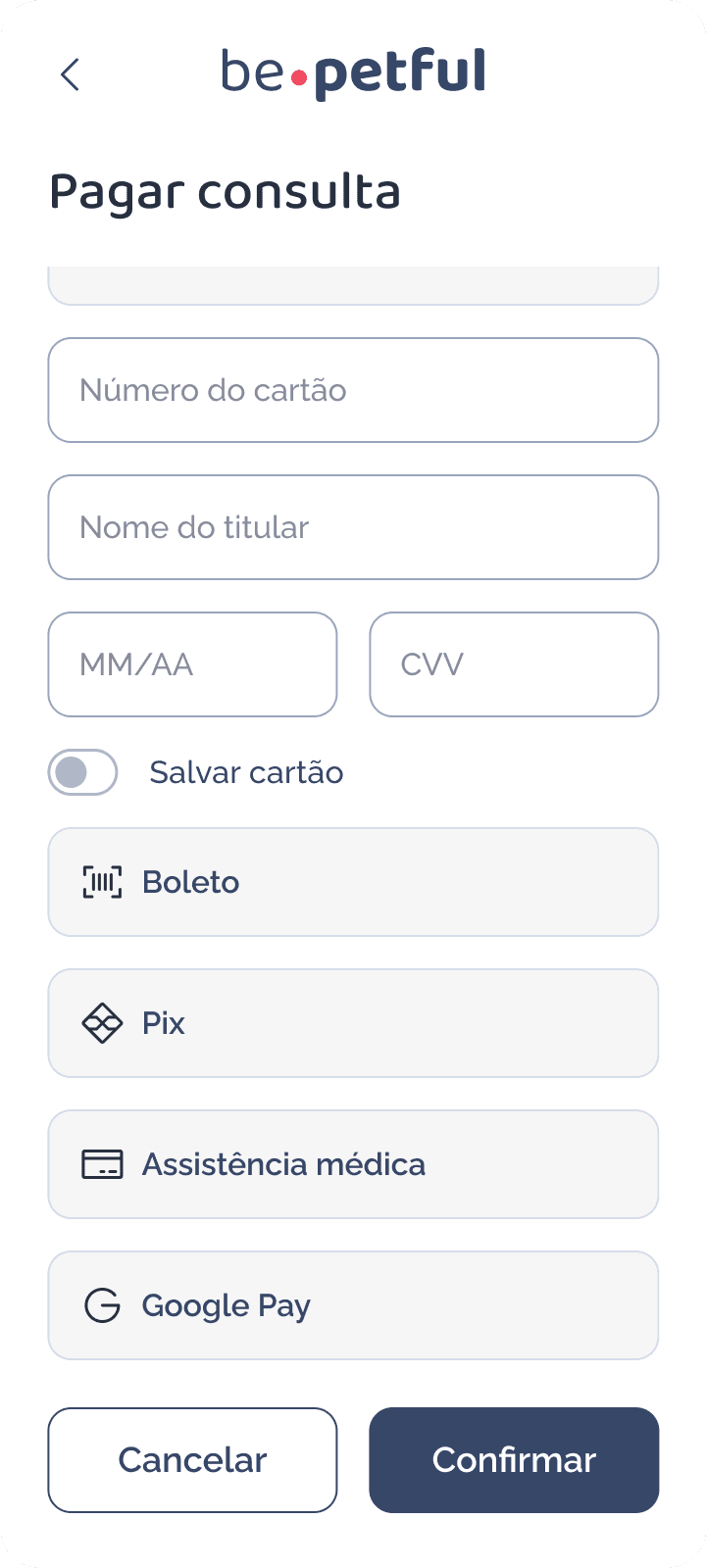Select the MM/AA expiry field
This screenshot has height=1568, width=707.
point(192,664)
